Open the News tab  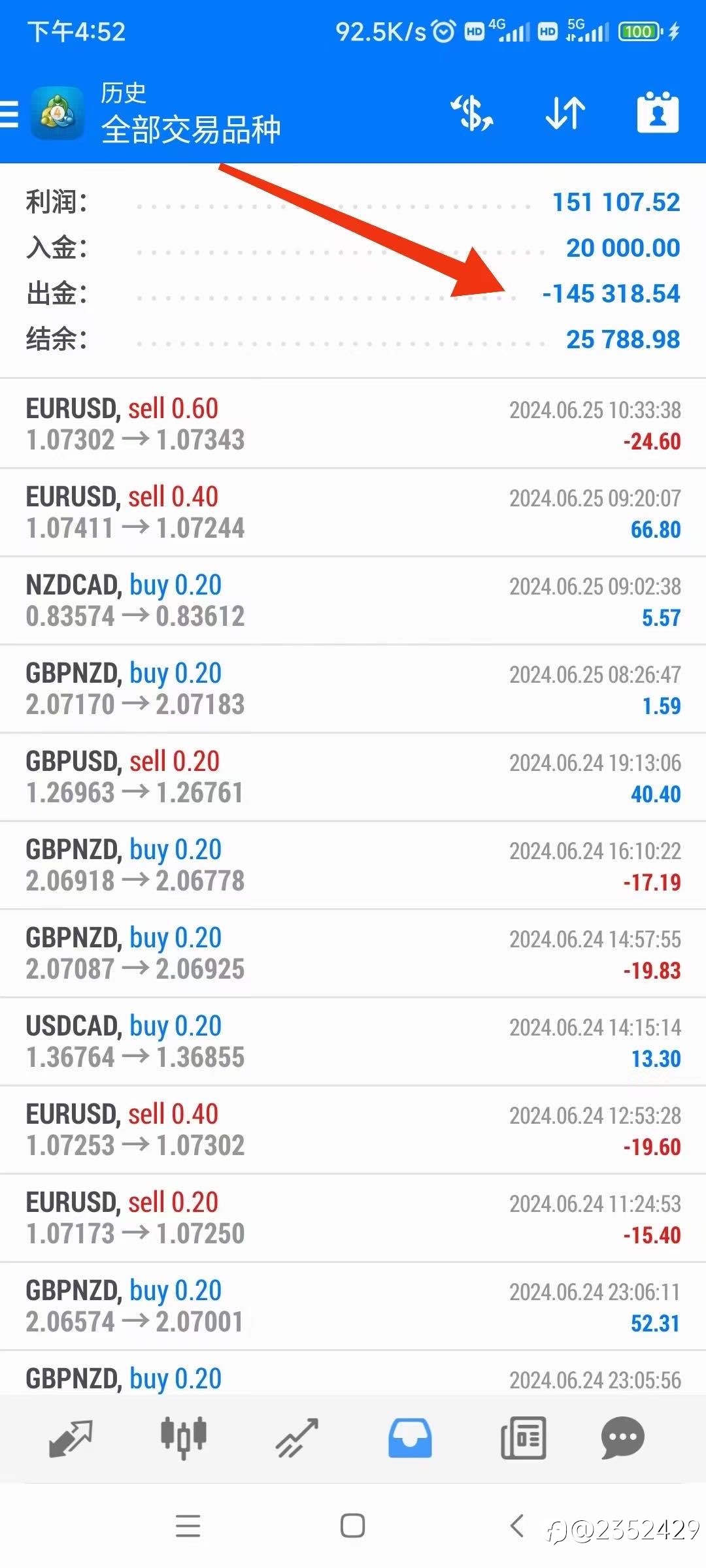point(523,1438)
